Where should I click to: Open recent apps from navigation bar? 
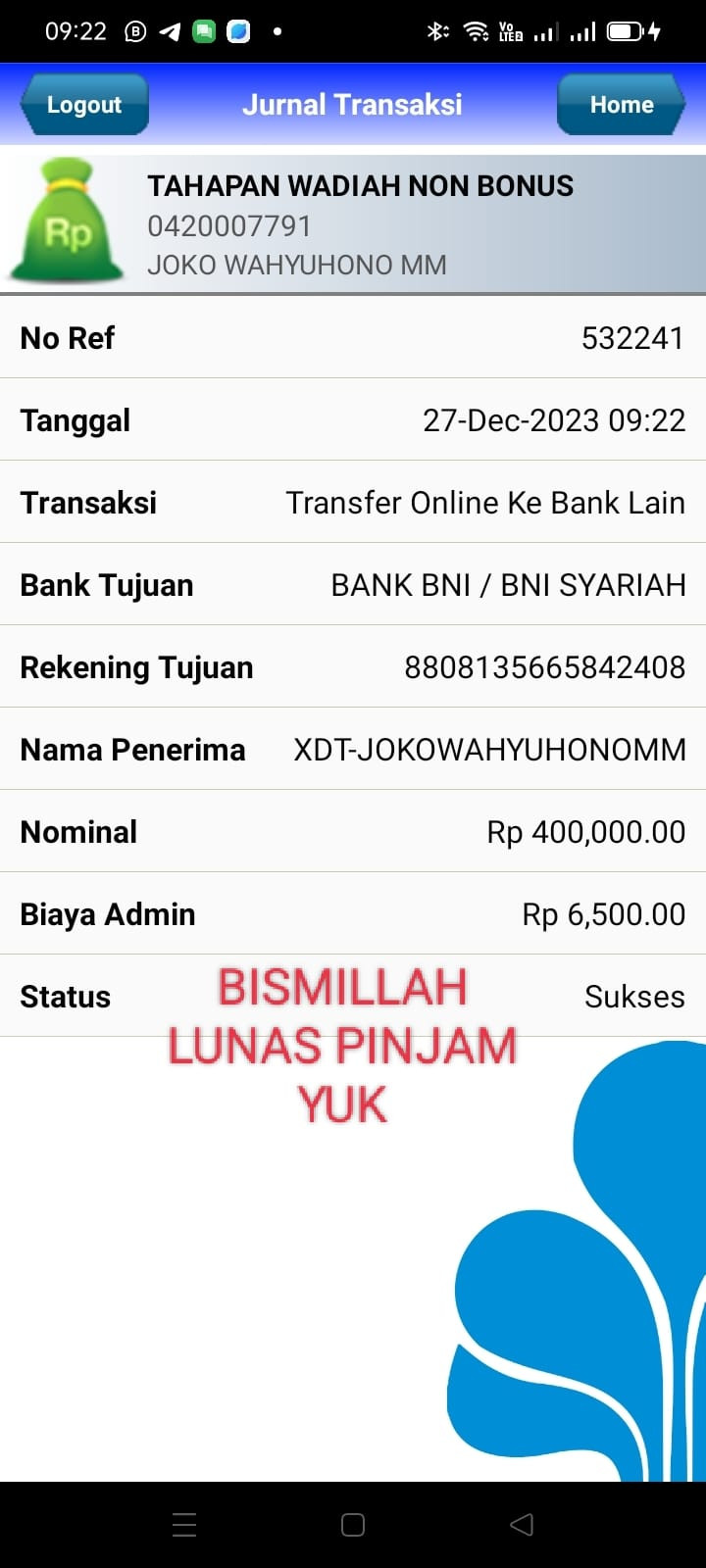(x=184, y=1524)
